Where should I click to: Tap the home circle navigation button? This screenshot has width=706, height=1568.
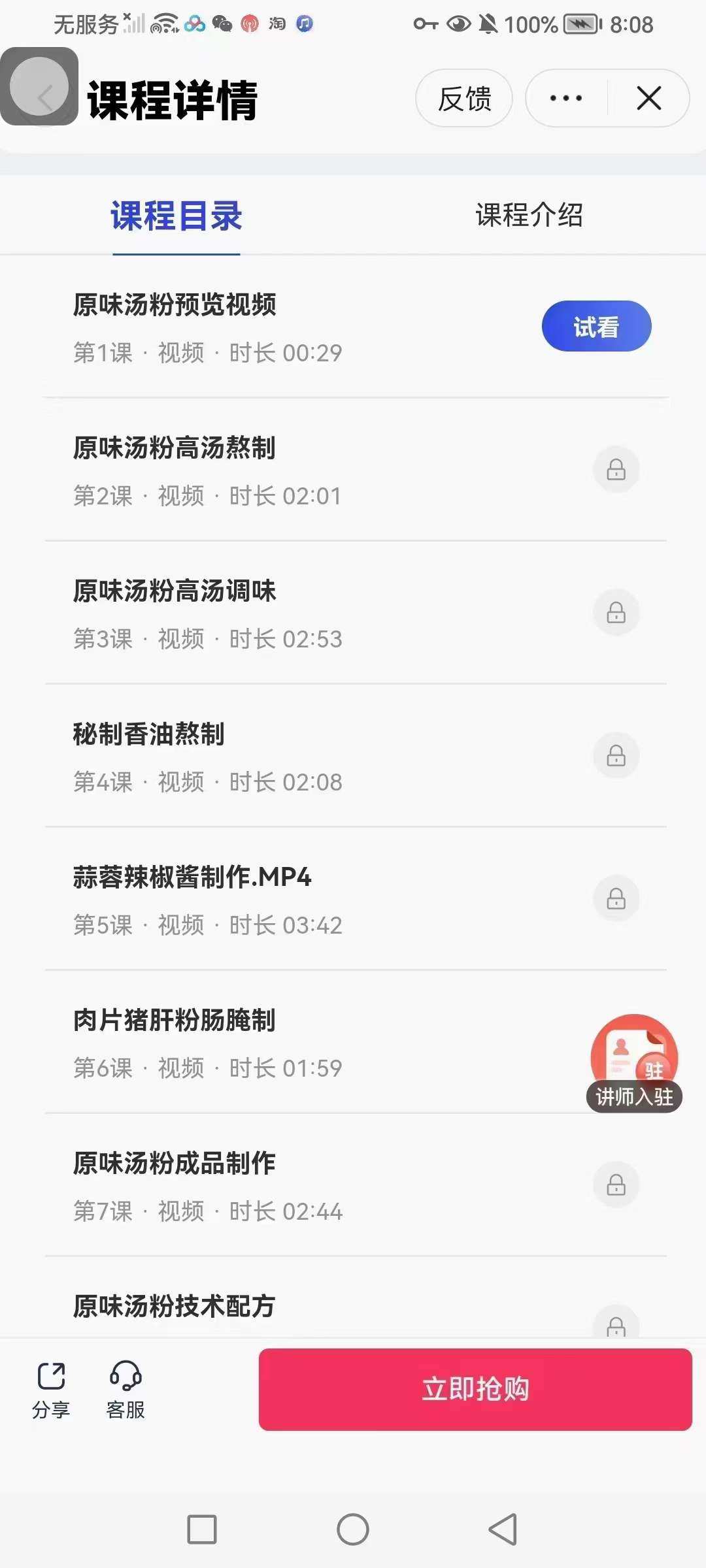pyautogui.click(x=352, y=1529)
